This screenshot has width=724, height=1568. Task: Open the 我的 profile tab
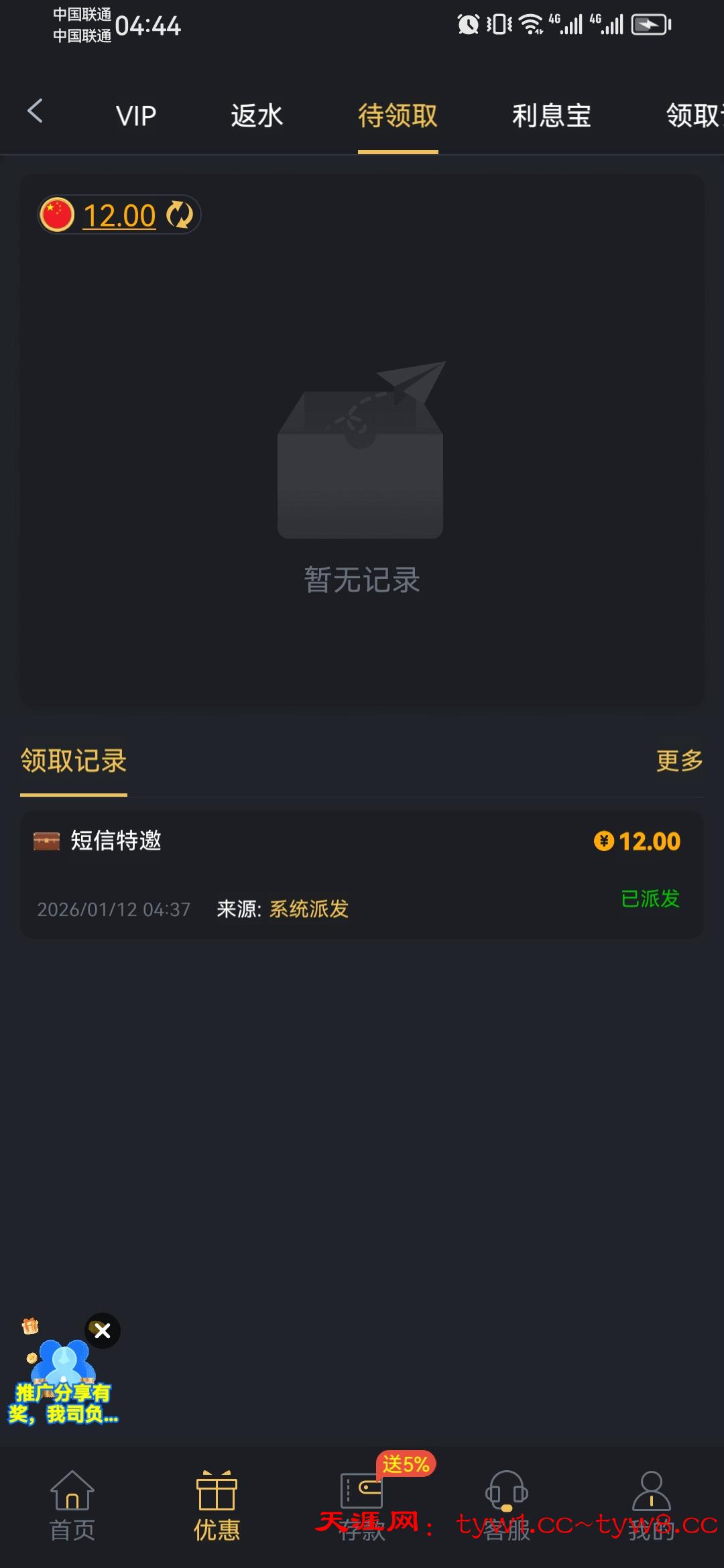click(651, 1504)
